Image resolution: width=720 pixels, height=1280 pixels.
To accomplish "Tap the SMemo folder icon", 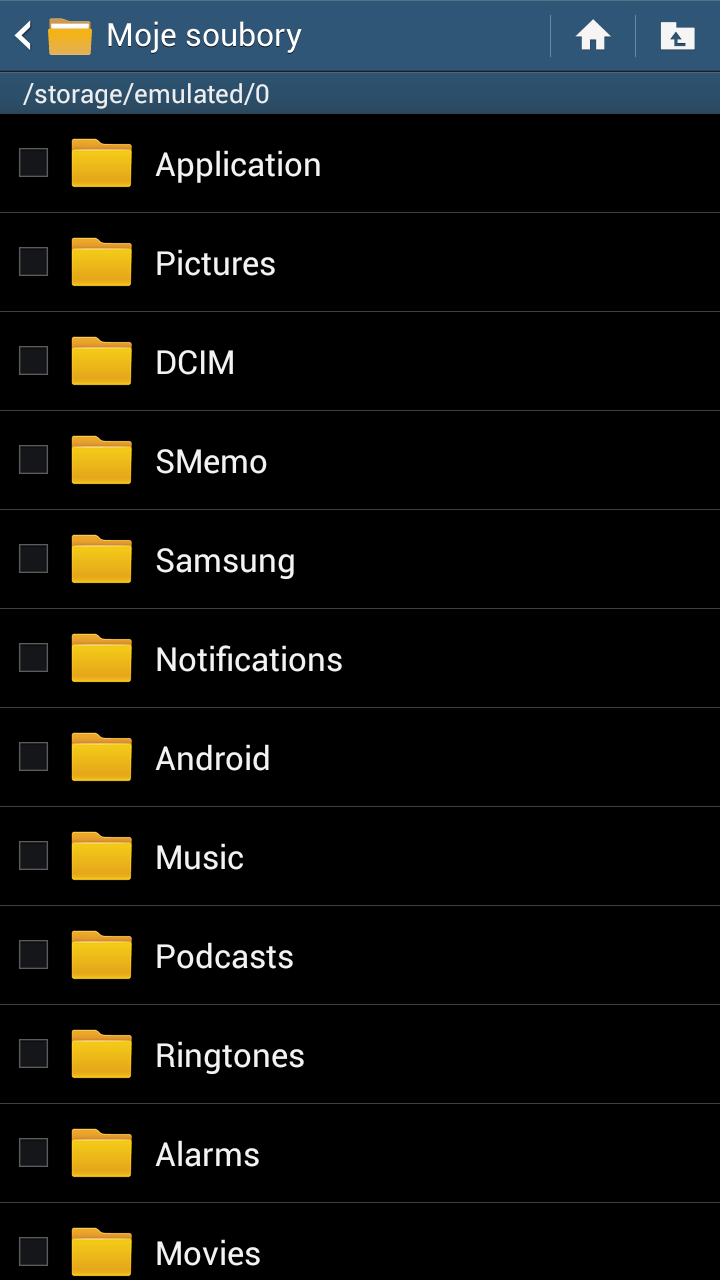I will 101,460.
